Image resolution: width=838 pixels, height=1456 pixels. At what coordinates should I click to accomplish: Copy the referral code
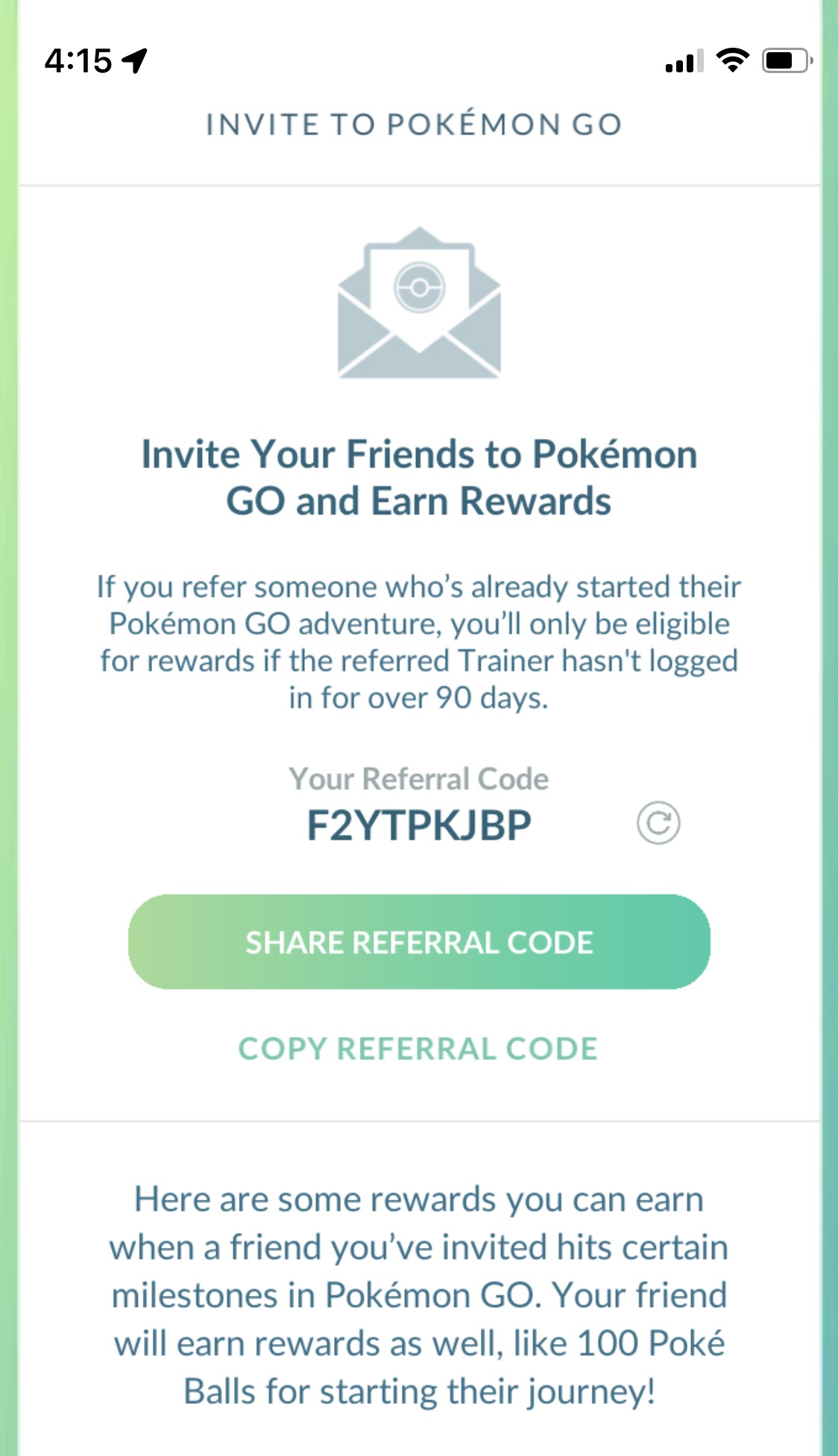[418, 1049]
